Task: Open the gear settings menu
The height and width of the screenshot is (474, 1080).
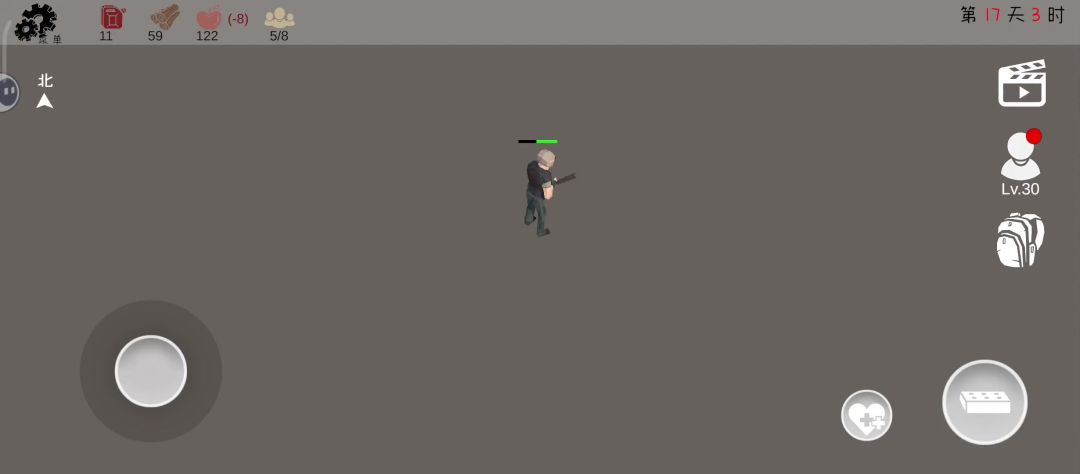Action: click(37, 22)
